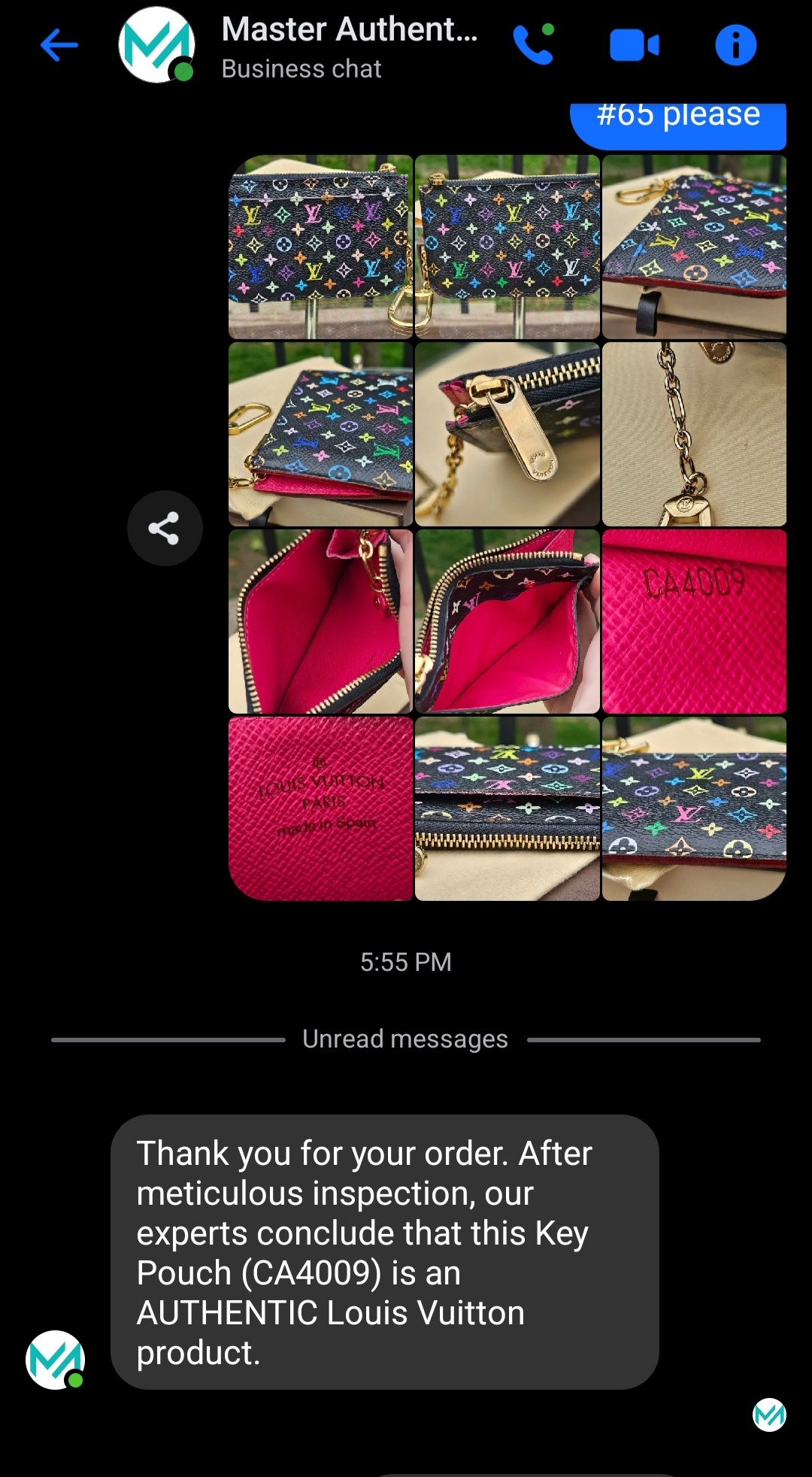The width and height of the screenshot is (812, 1477).
Task: Start a voice call with Master Authenticators
Action: [533, 45]
